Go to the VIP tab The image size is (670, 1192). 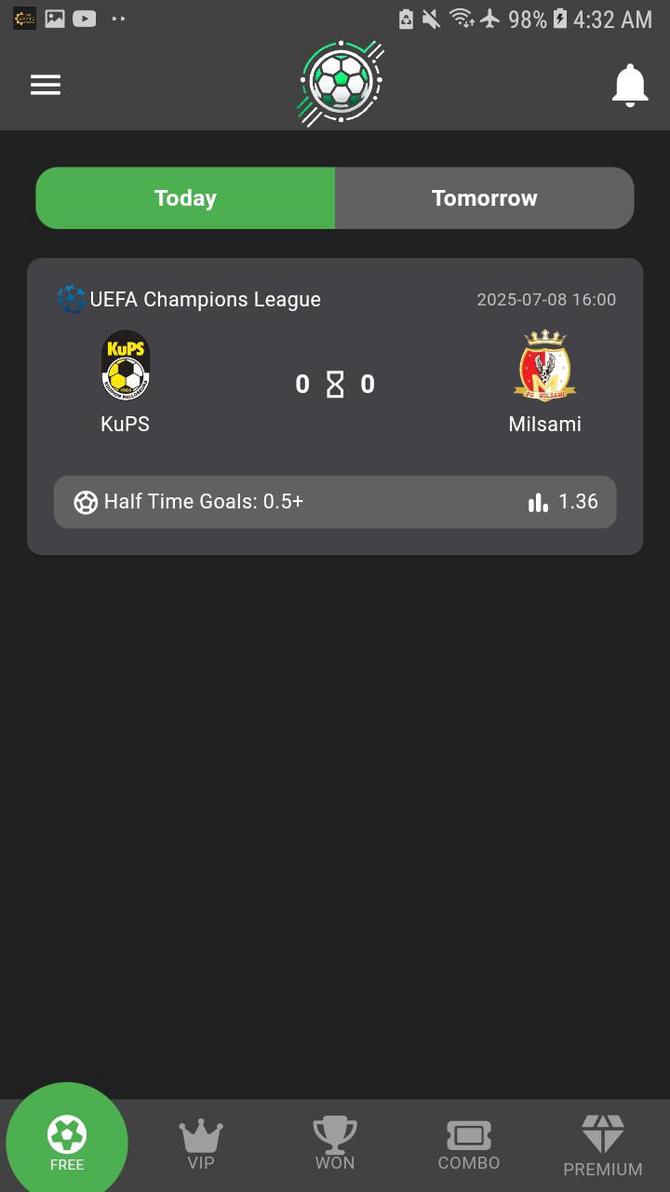coord(201,1145)
